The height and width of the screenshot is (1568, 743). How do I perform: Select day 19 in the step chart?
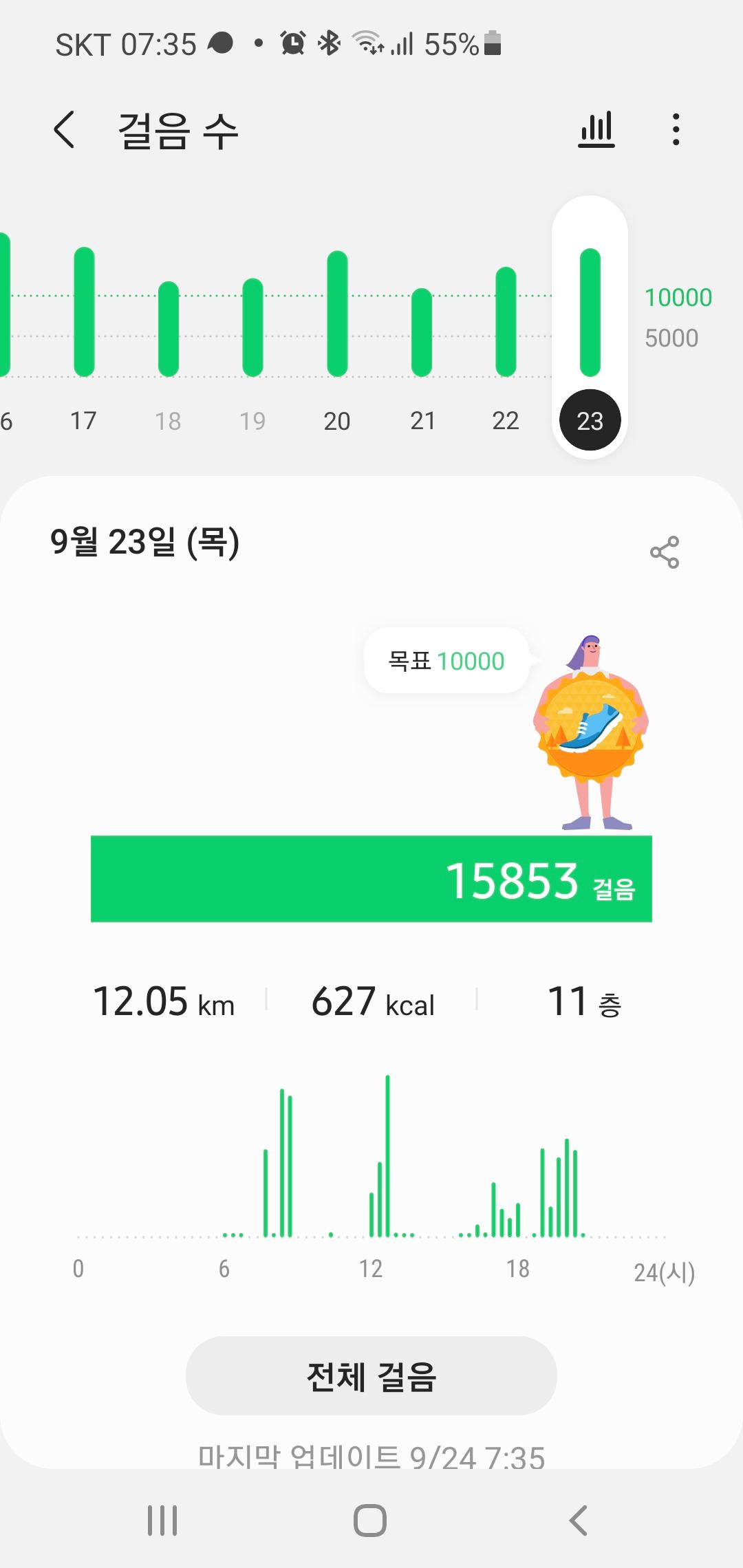coord(252,329)
